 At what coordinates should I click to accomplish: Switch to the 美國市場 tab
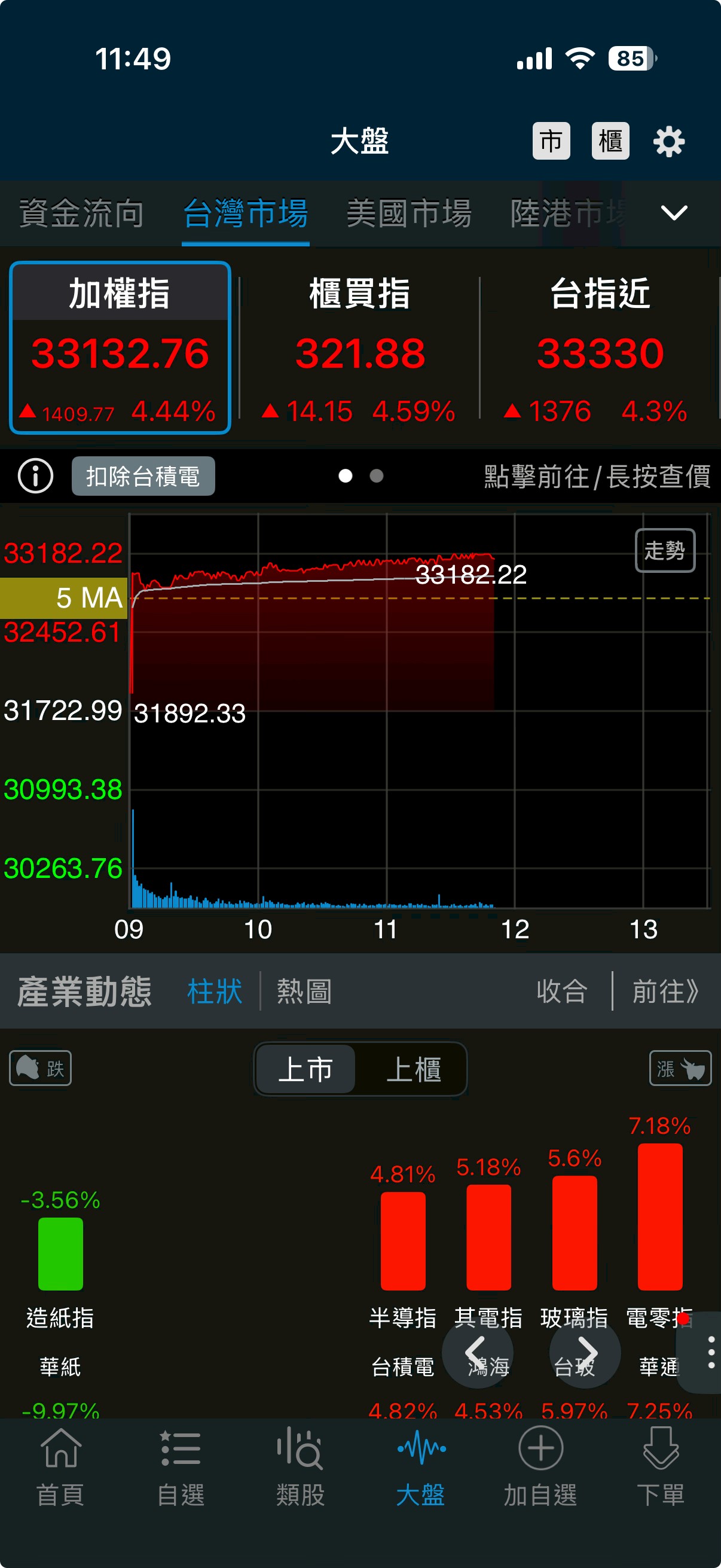click(x=409, y=213)
